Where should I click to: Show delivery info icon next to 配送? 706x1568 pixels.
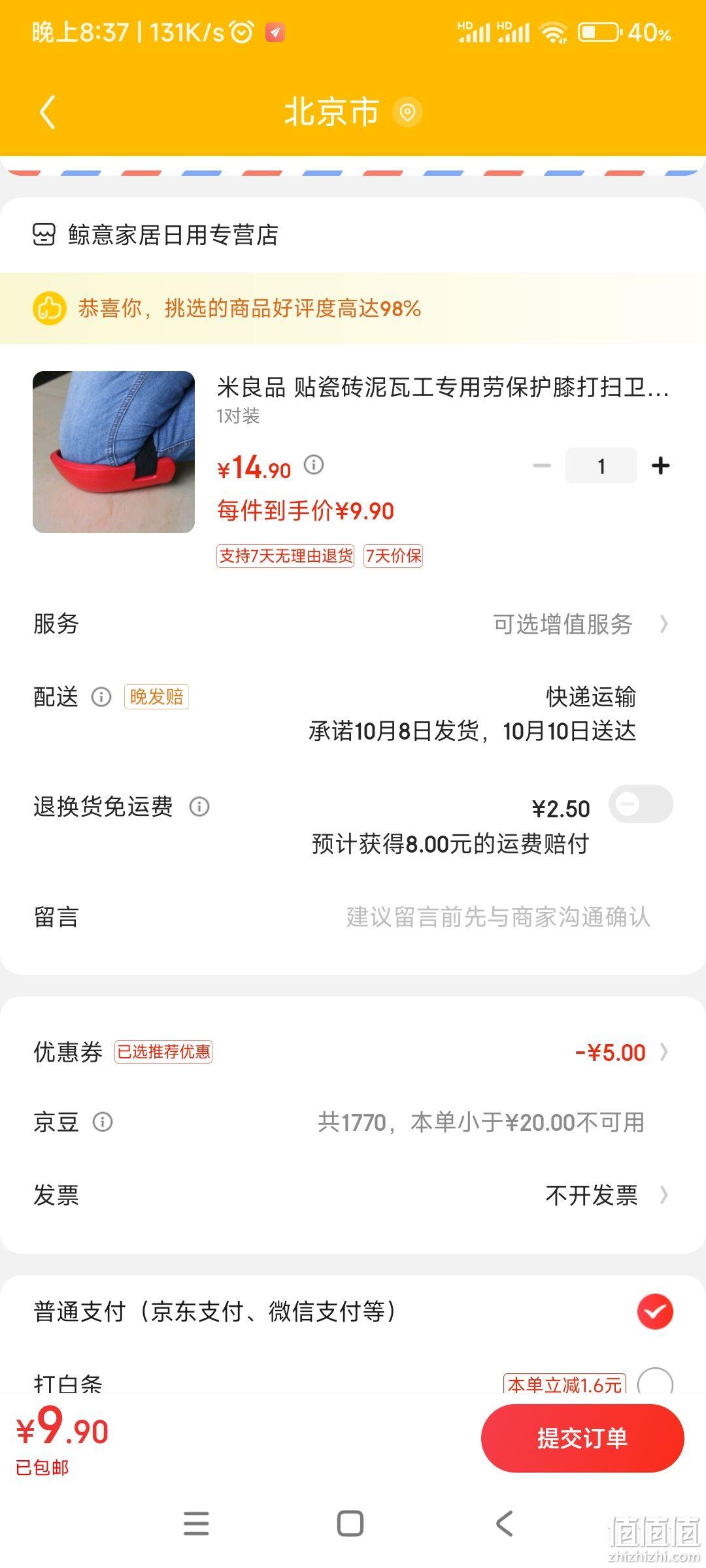pyautogui.click(x=101, y=697)
